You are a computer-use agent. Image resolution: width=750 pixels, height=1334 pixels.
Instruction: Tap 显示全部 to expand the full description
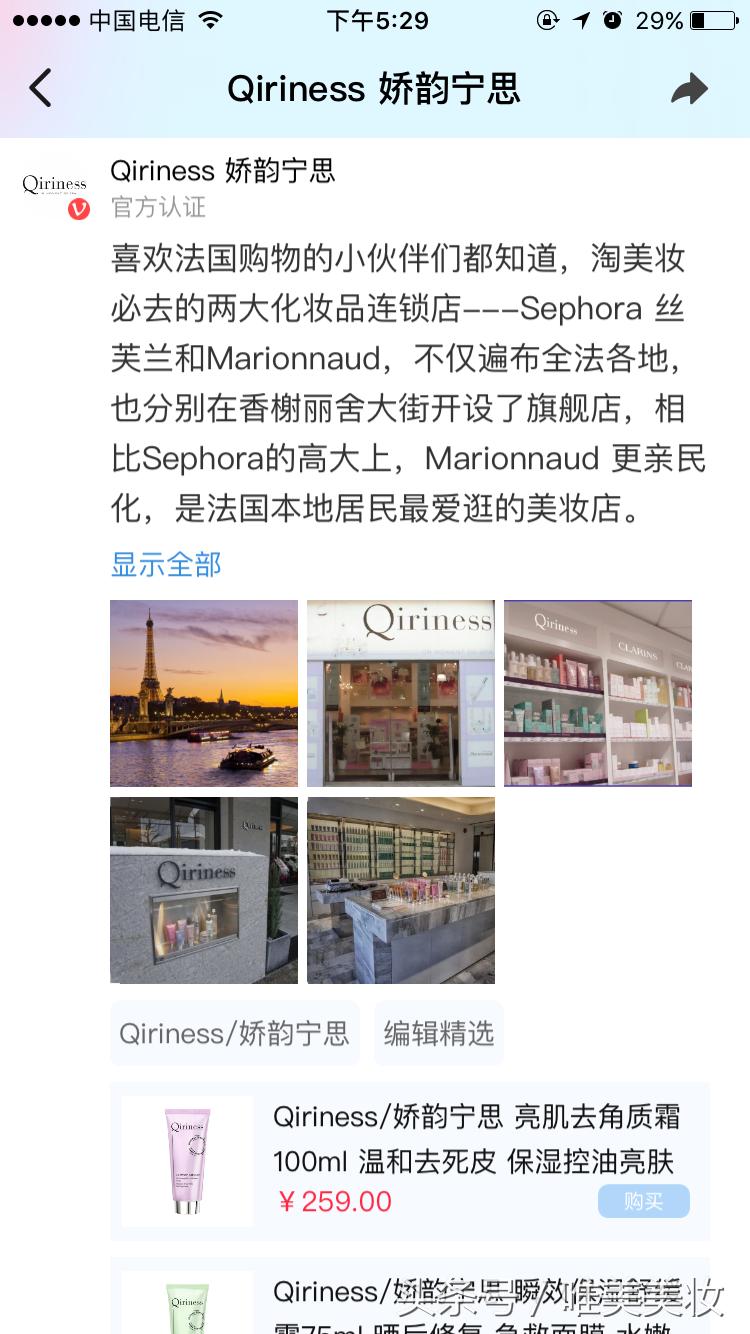164,565
